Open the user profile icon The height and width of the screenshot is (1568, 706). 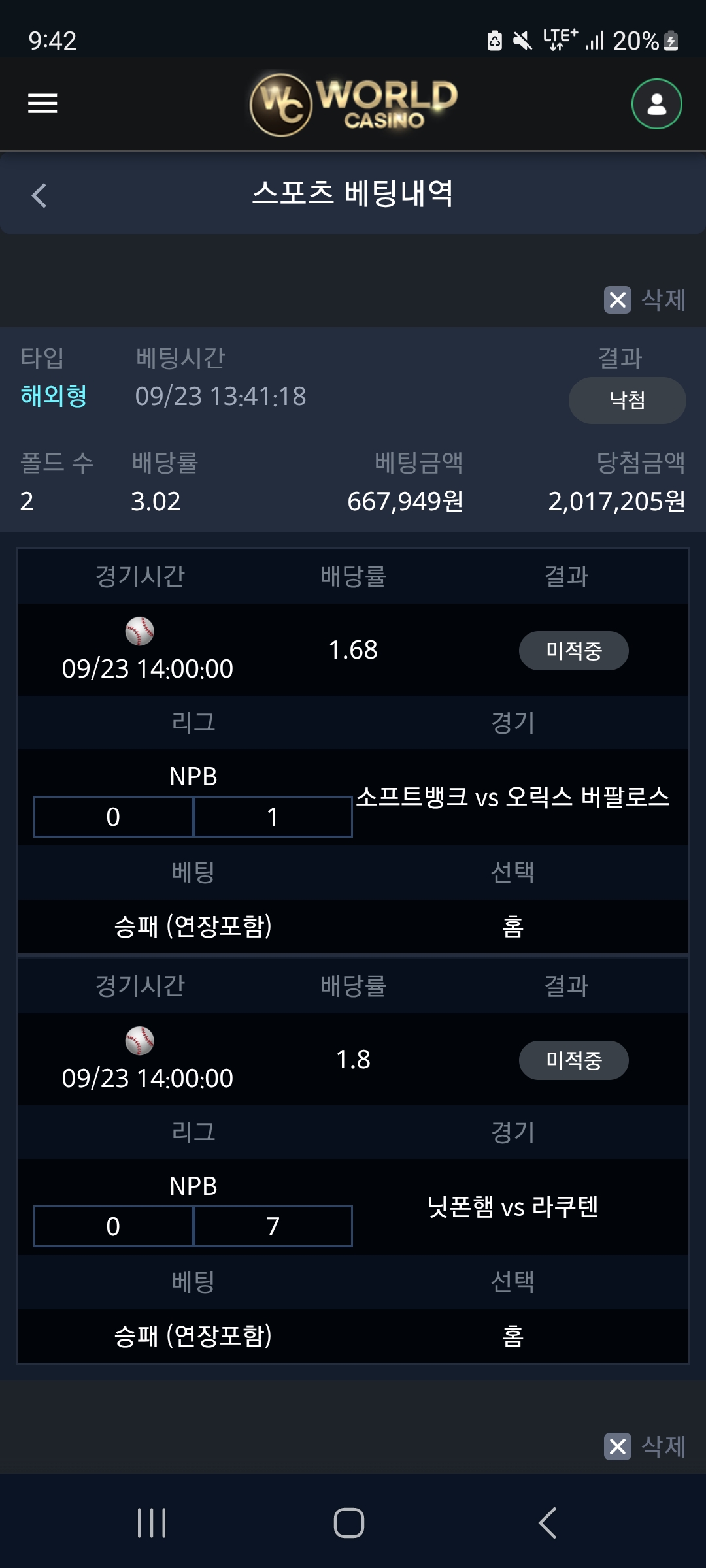[656, 104]
